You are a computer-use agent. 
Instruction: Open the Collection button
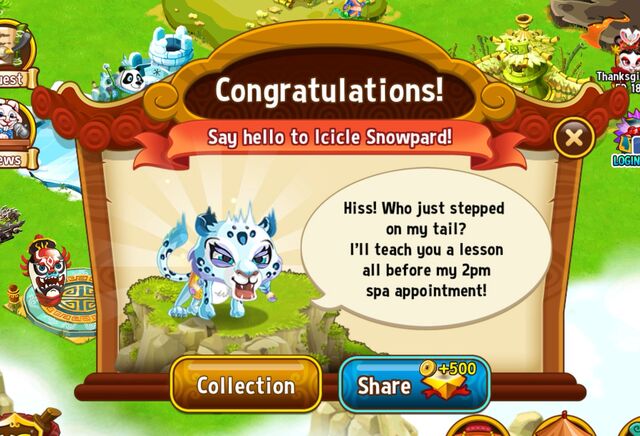[x=246, y=385]
